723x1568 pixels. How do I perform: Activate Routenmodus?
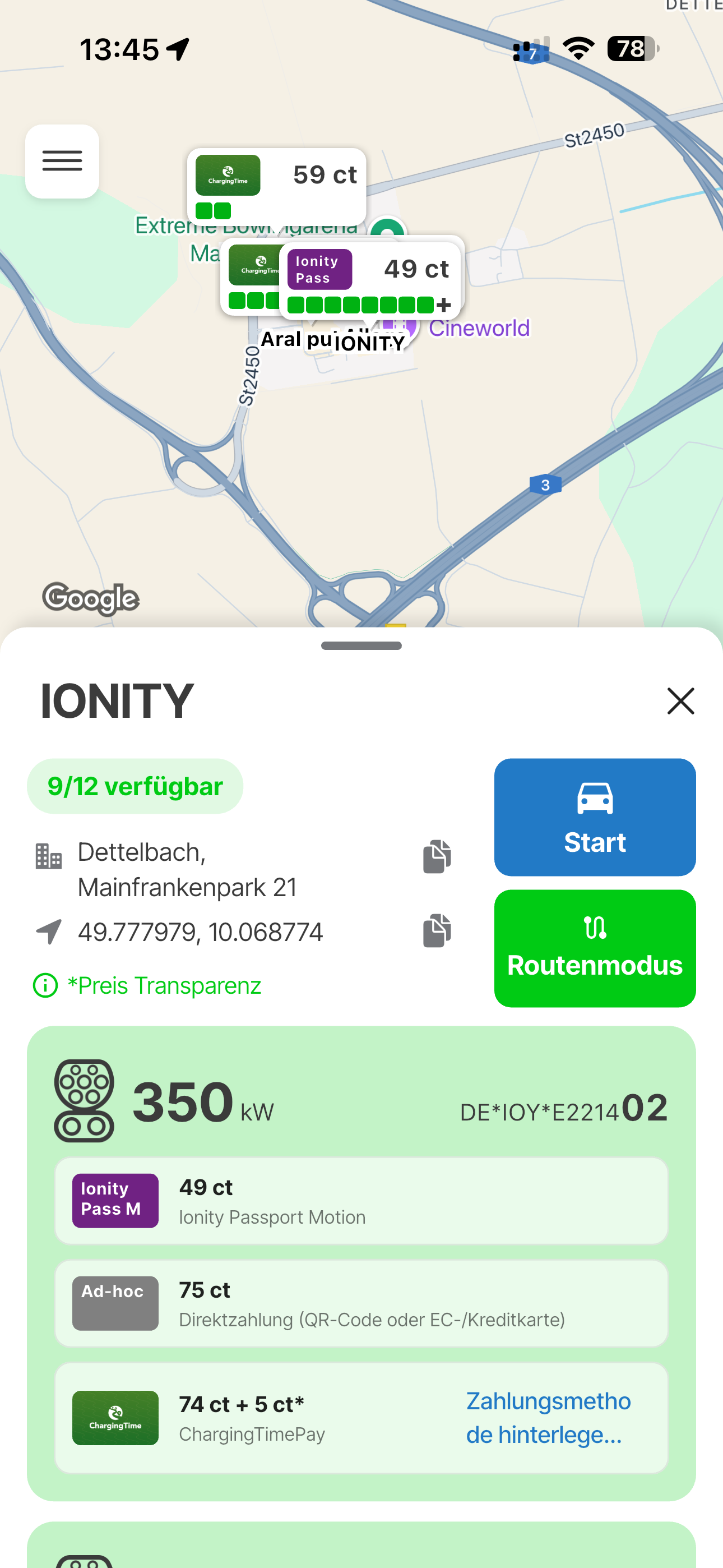click(x=594, y=948)
